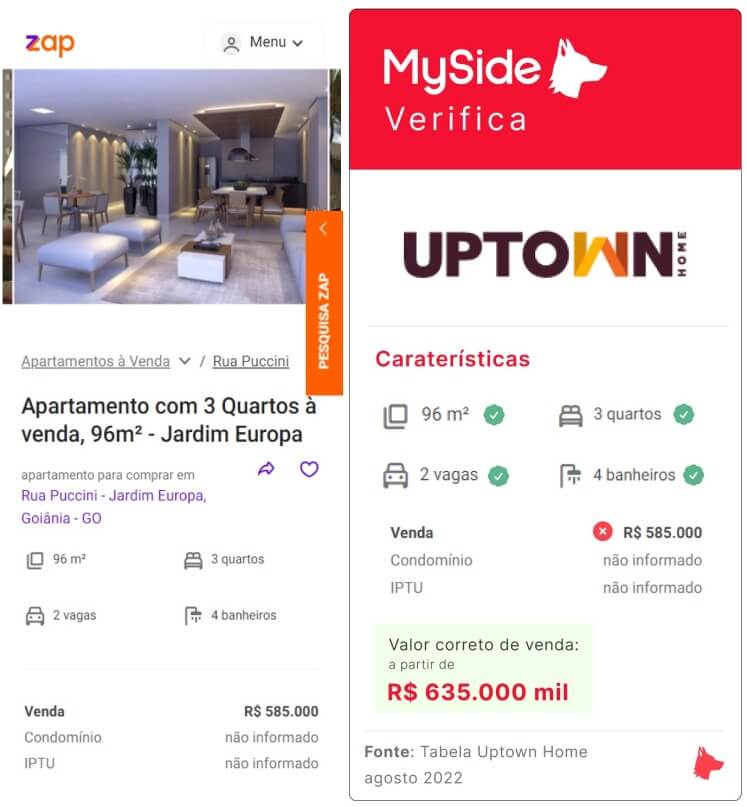The image size is (747, 807).
Task: Click the share arrow icon
Action: tap(266, 469)
